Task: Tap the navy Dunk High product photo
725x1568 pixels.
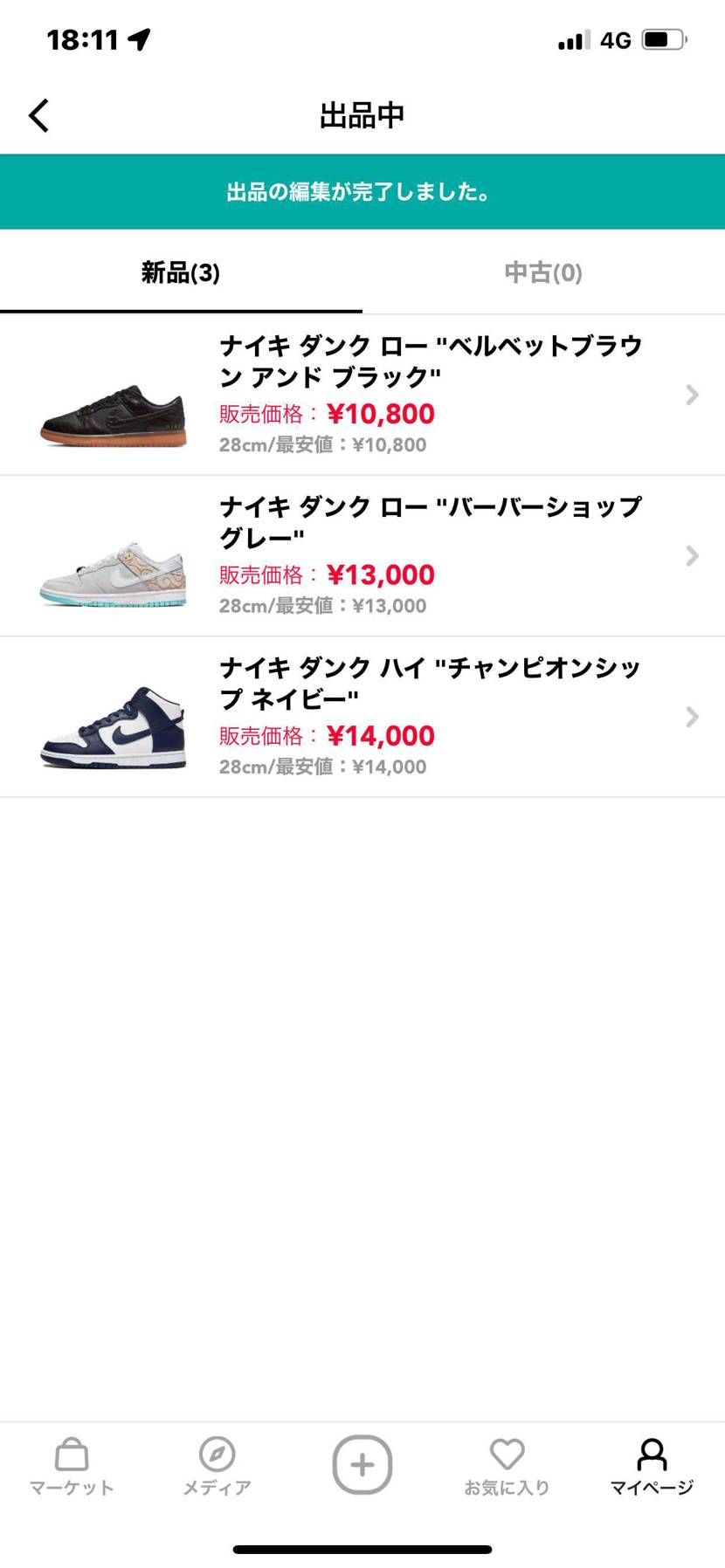Action: tap(113, 725)
